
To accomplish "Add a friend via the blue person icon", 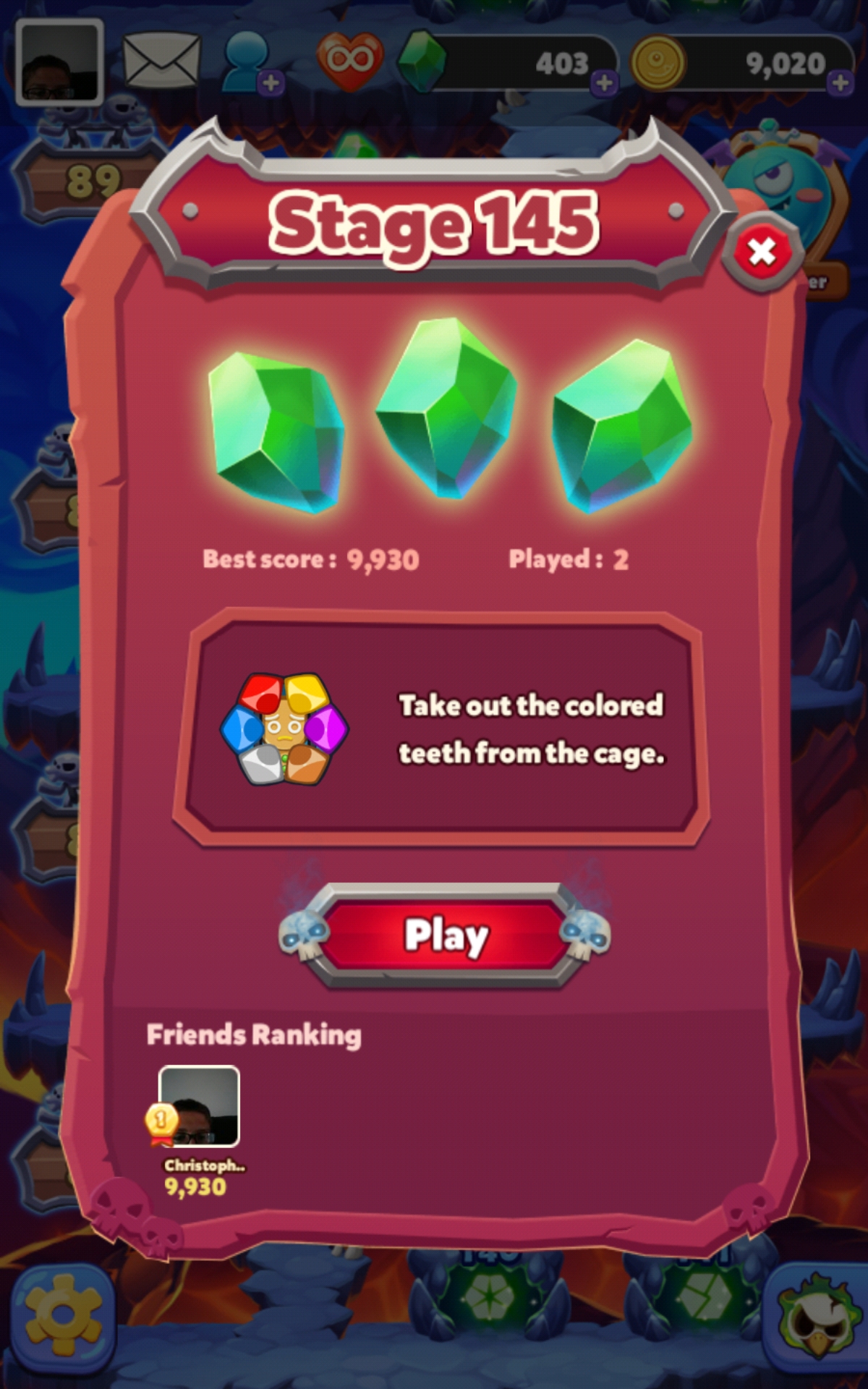I will coord(250,64).
